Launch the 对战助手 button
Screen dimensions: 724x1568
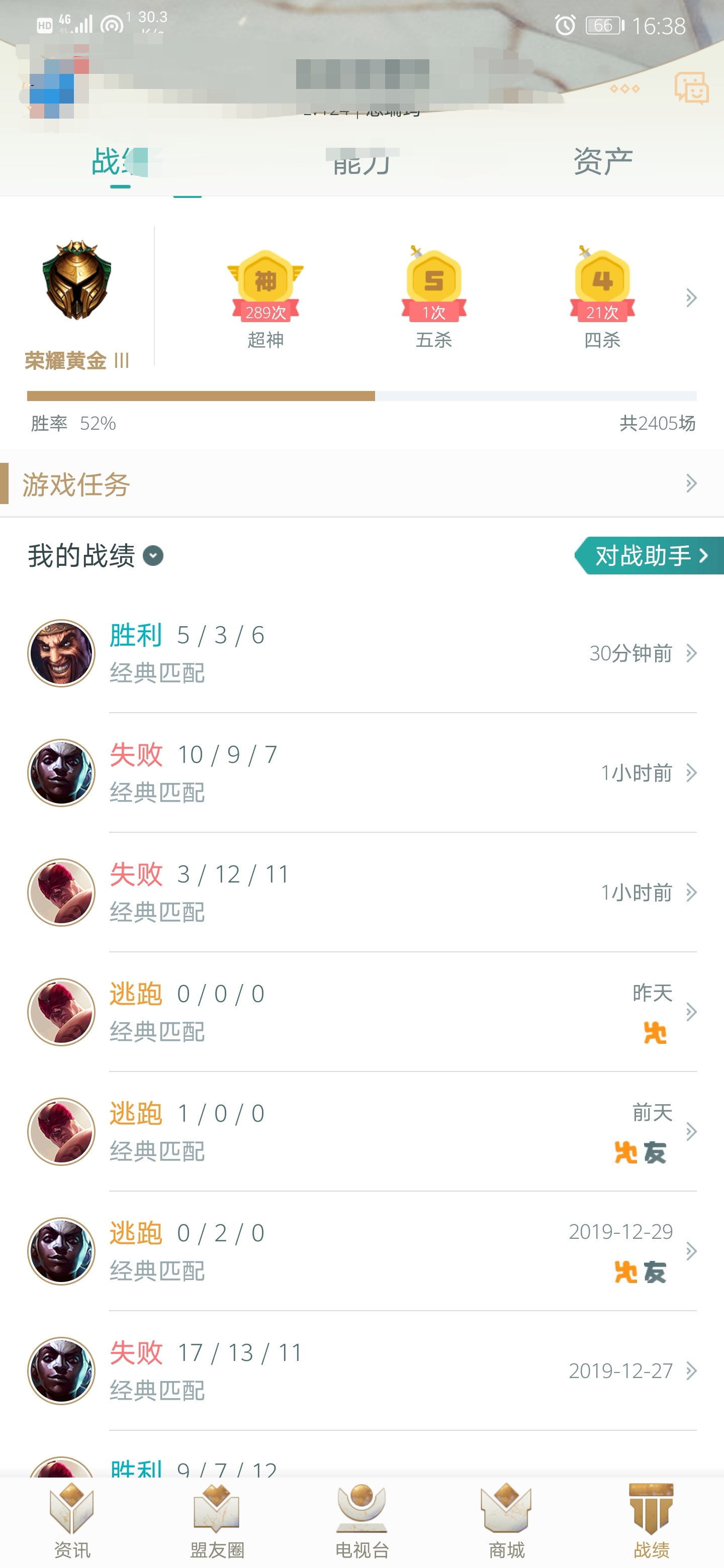point(649,556)
